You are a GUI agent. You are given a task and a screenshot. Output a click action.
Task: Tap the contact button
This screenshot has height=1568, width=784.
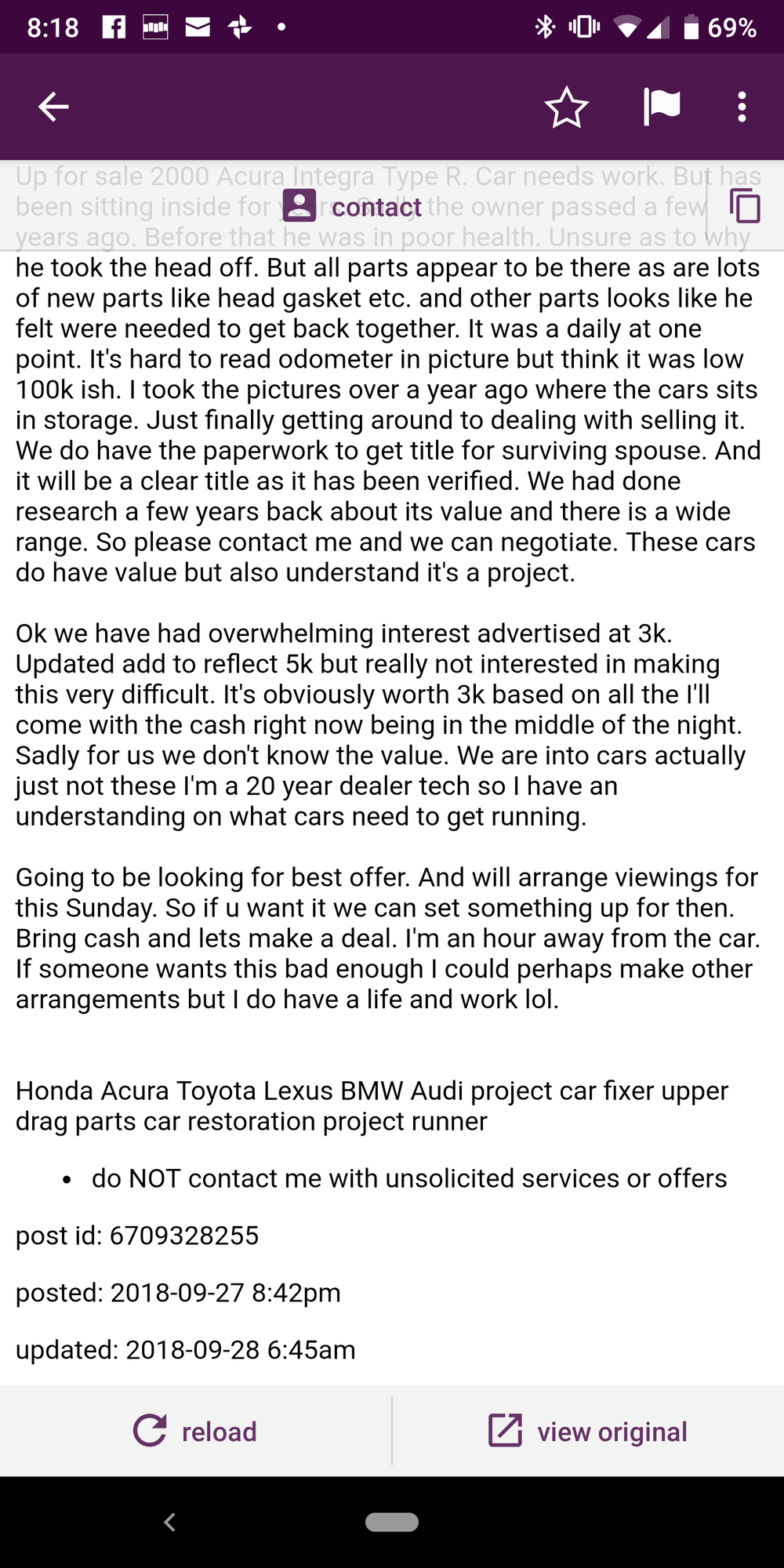[x=353, y=206]
